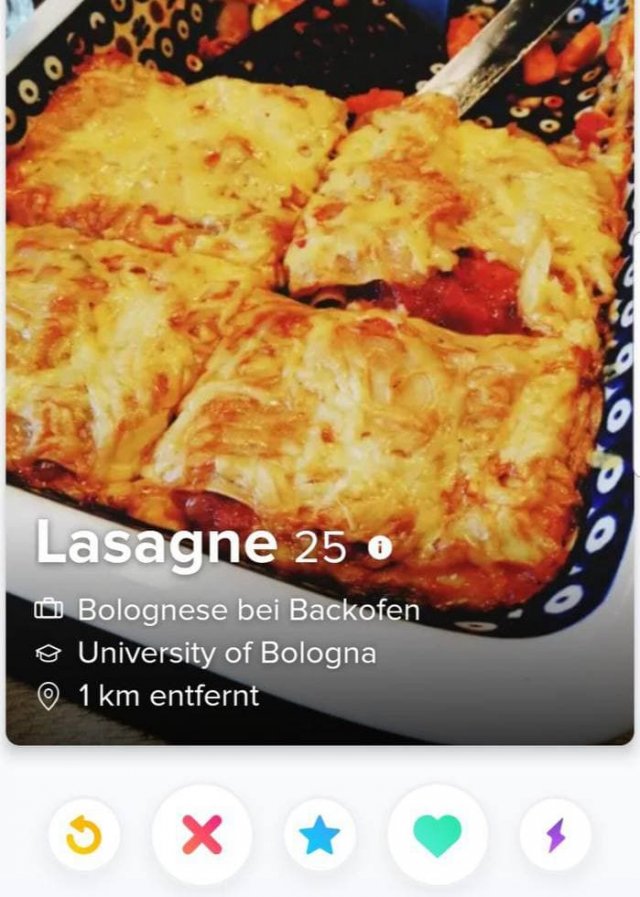Reject Lasagne with the red X
The width and height of the screenshot is (640, 897).
(202, 834)
